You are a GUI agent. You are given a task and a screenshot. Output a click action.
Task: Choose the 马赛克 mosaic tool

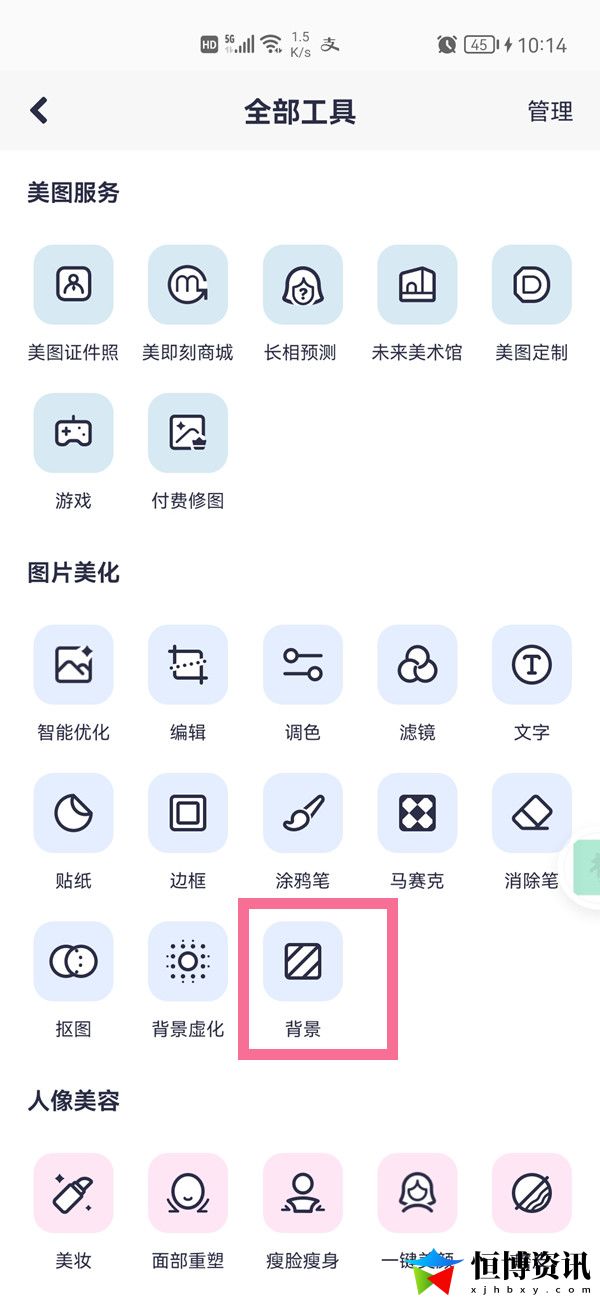pos(417,813)
